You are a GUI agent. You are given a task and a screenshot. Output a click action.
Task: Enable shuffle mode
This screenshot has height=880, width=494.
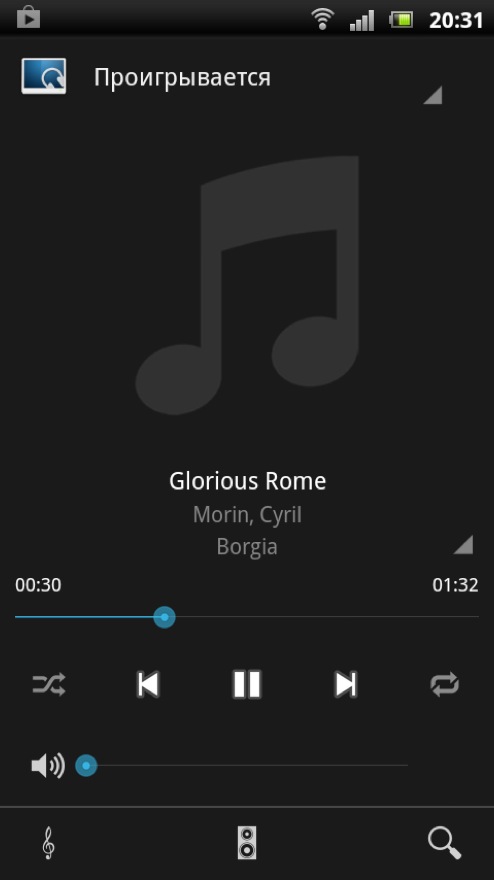[49, 684]
